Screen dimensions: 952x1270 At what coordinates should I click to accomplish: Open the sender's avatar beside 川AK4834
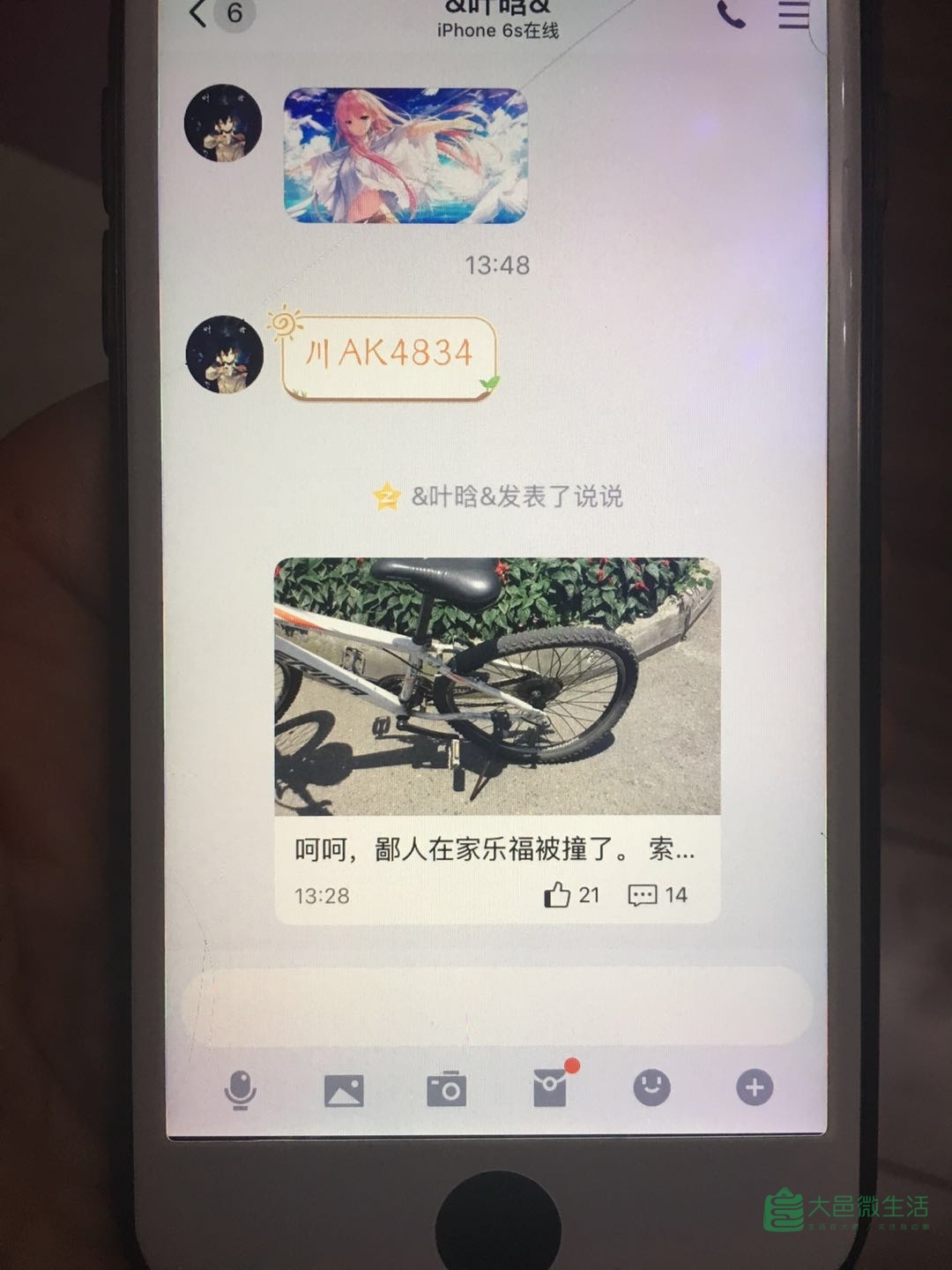(x=225, y=355)
